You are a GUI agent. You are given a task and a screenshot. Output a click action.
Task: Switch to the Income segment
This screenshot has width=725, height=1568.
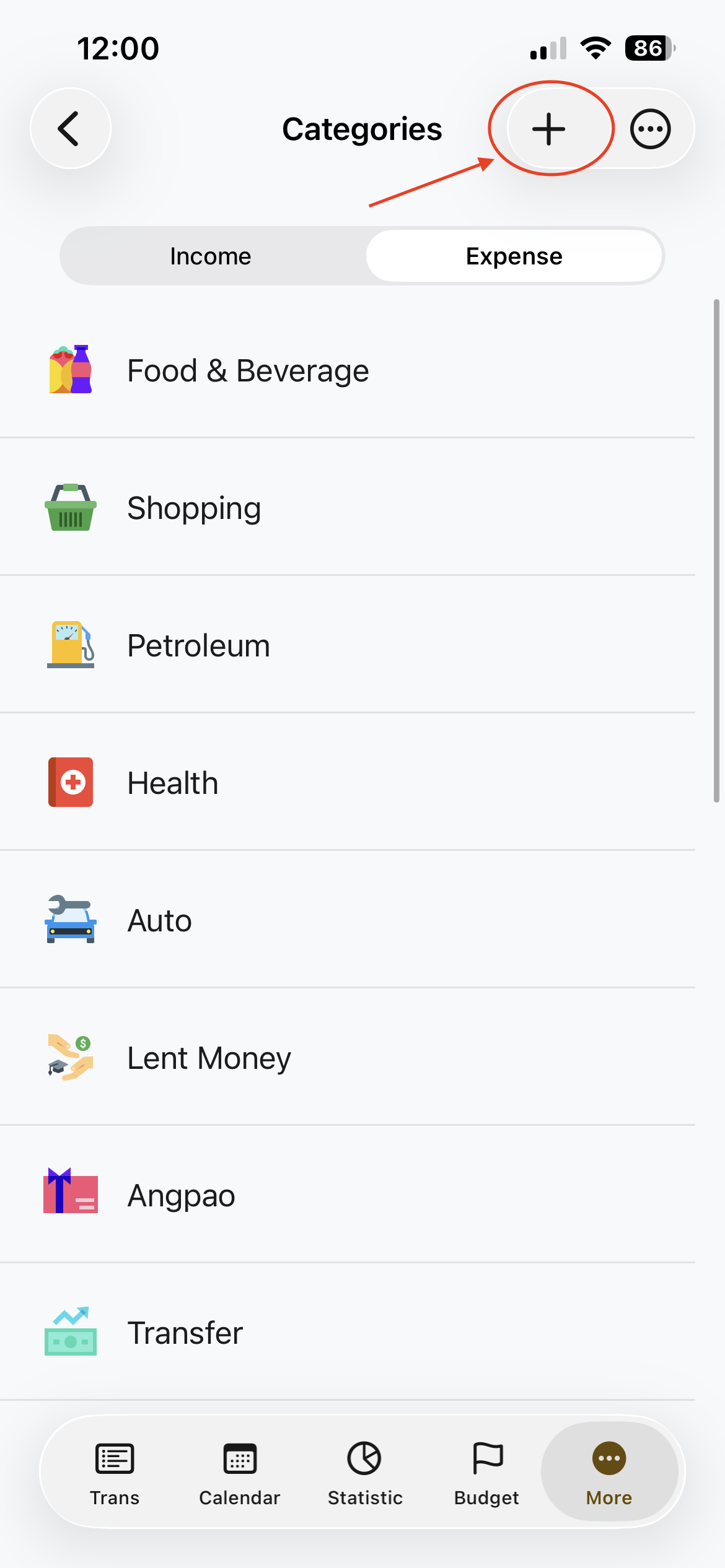coord(211,256)
